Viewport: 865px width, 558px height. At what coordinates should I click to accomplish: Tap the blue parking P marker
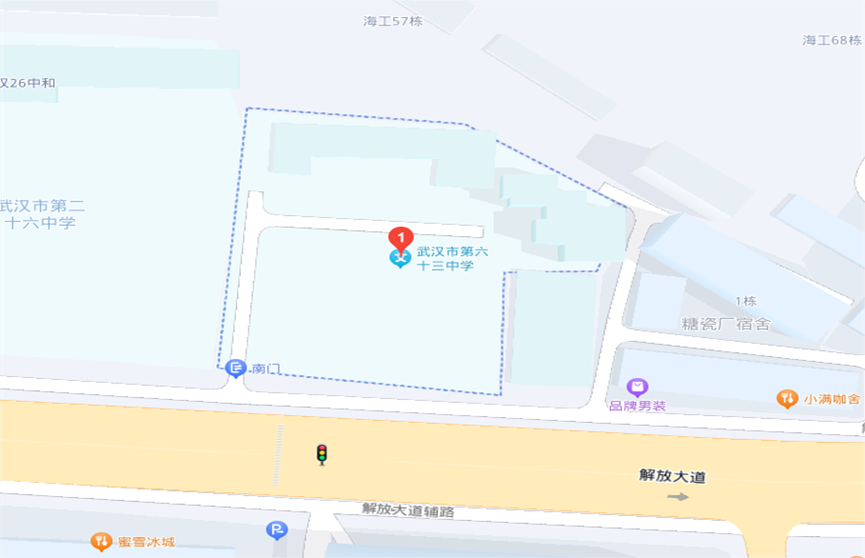[x=276, y=531]
